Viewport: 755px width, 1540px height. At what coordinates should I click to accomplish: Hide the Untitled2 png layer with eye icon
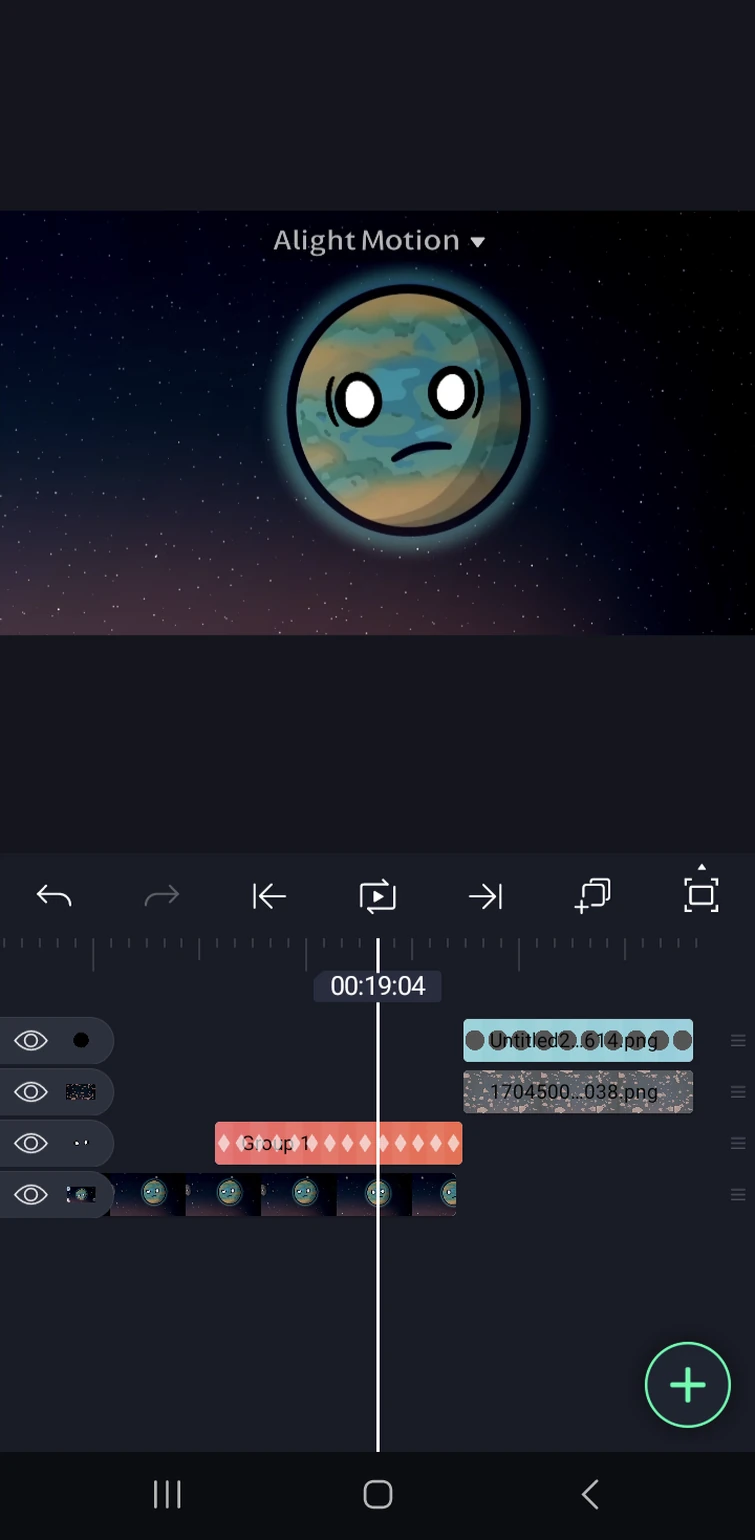click(x=31, y=1041)
